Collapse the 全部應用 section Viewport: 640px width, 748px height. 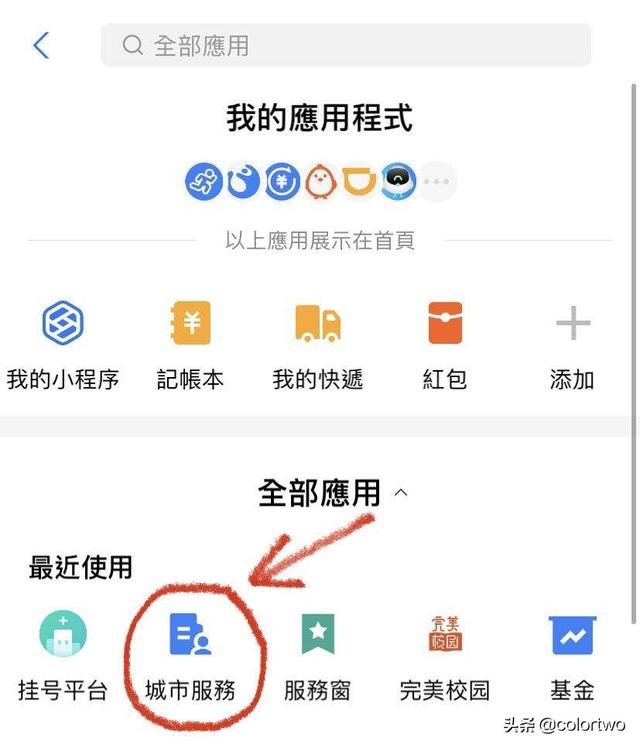[x=401, y=493]
